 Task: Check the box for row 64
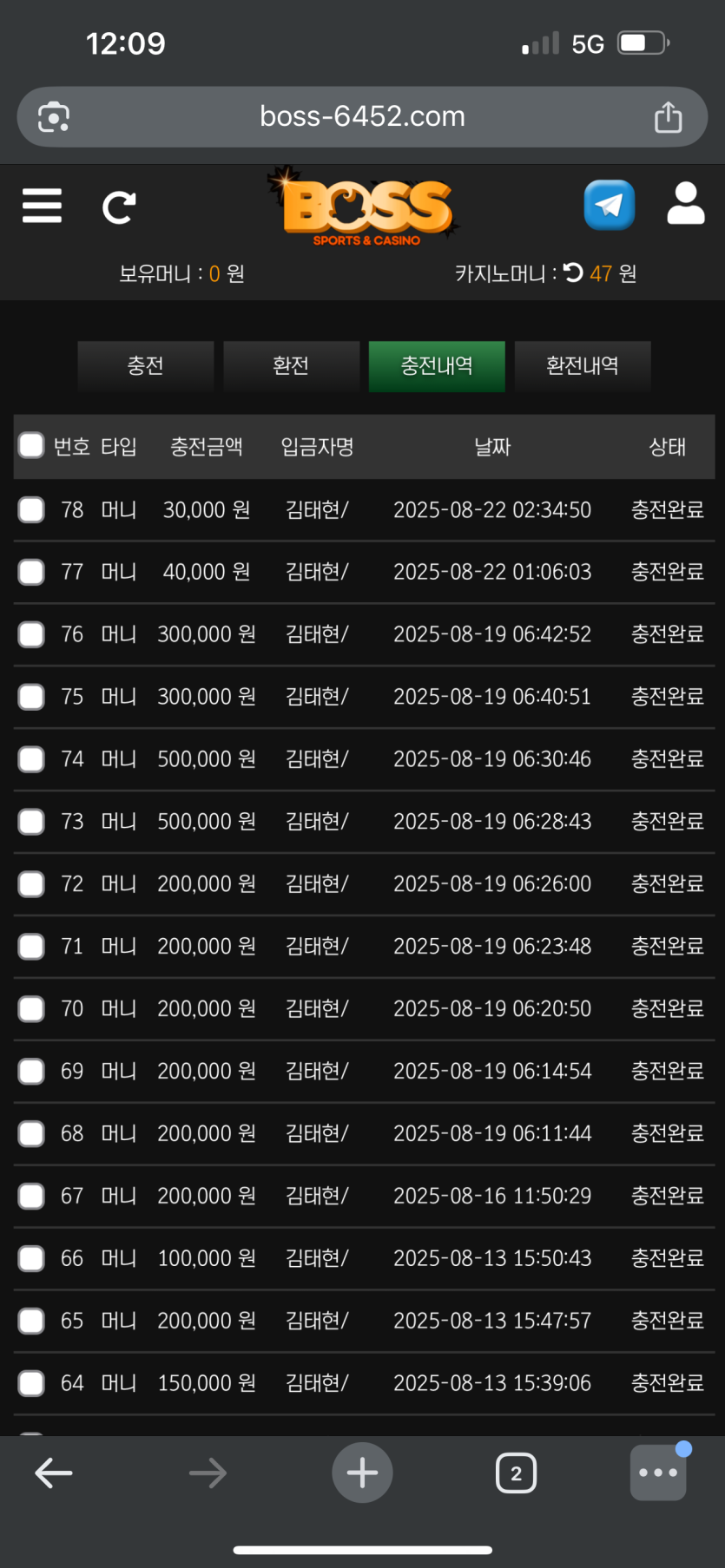(x=31, y=1383)
